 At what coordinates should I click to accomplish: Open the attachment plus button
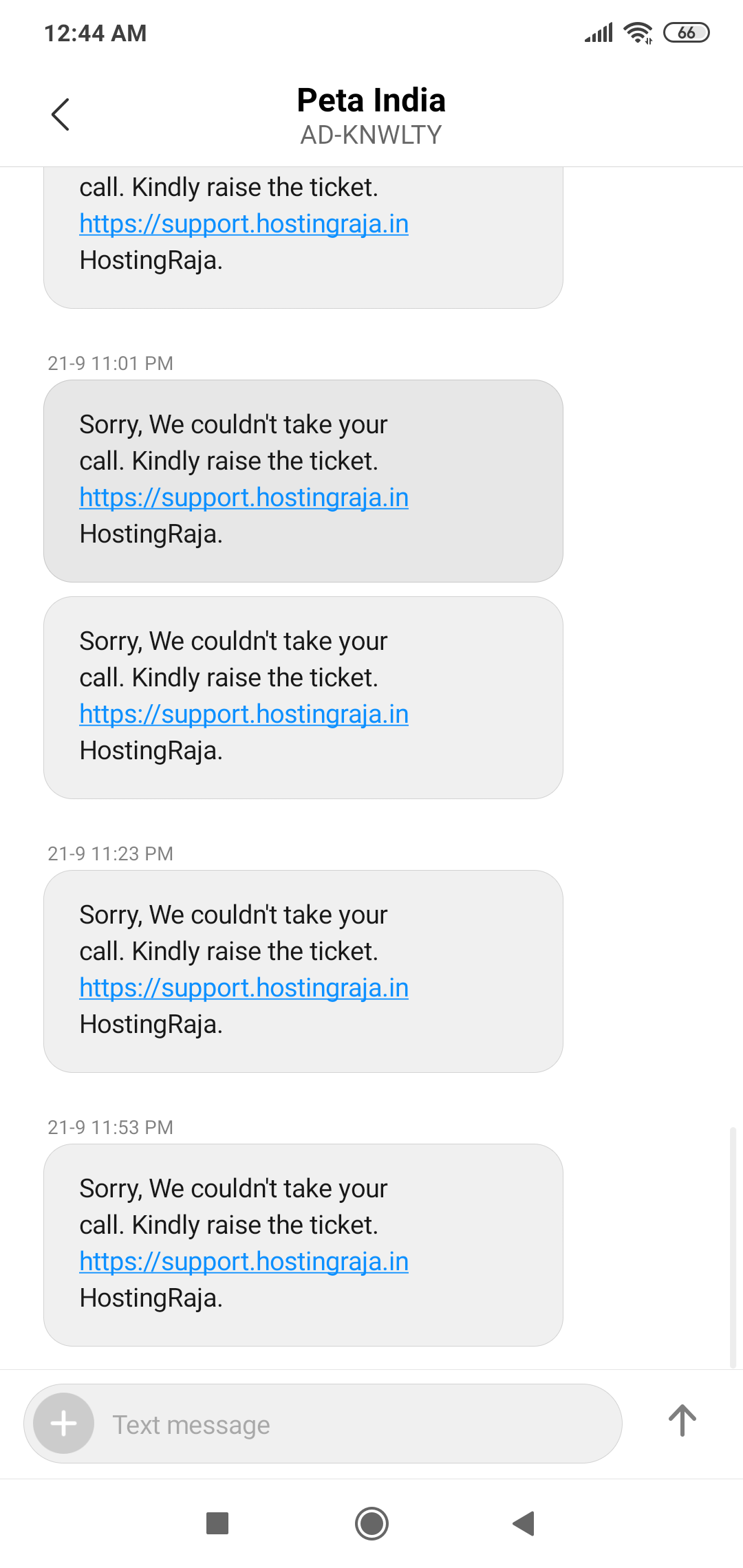(x=64, y=1423)
